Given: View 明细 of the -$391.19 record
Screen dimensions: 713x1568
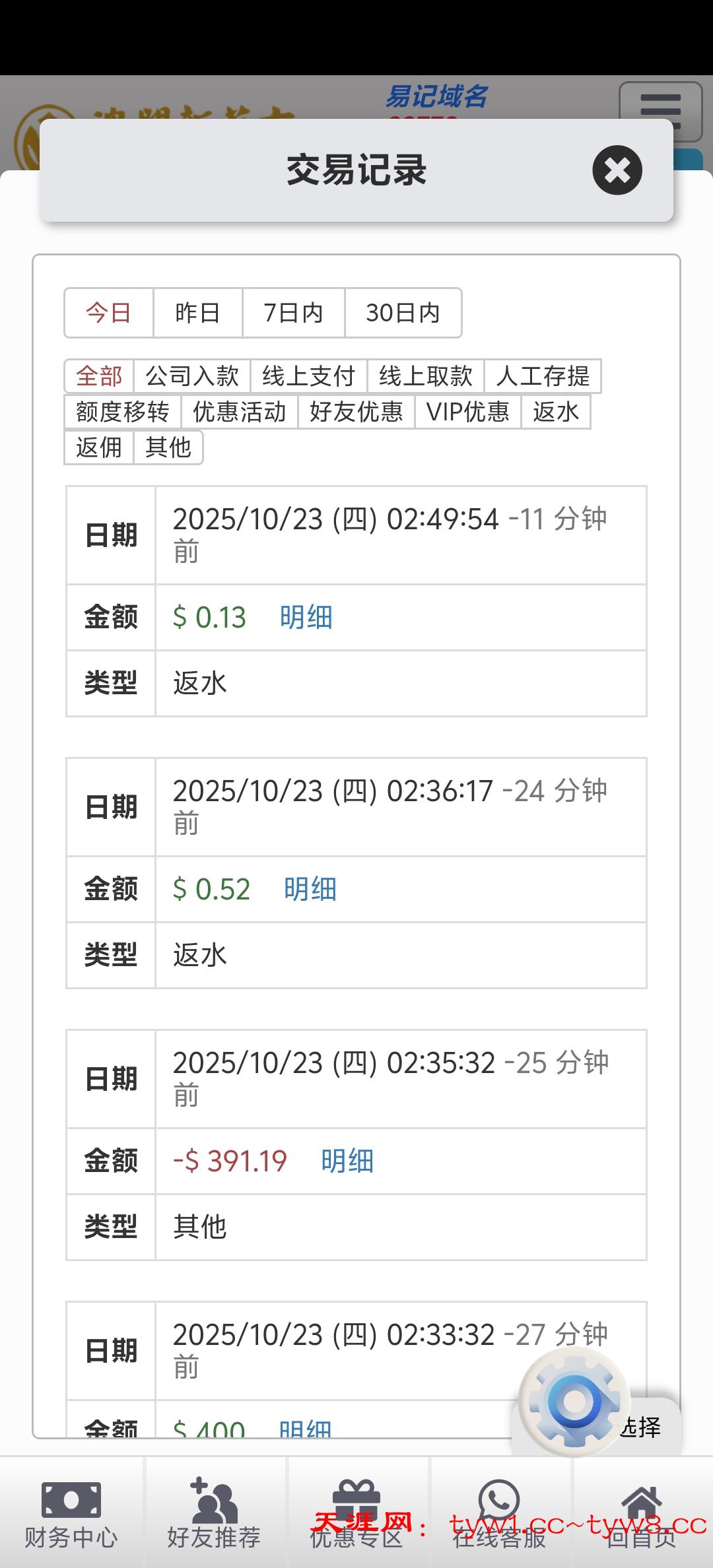Looking at the screenshot, I should pos(347,1161).
